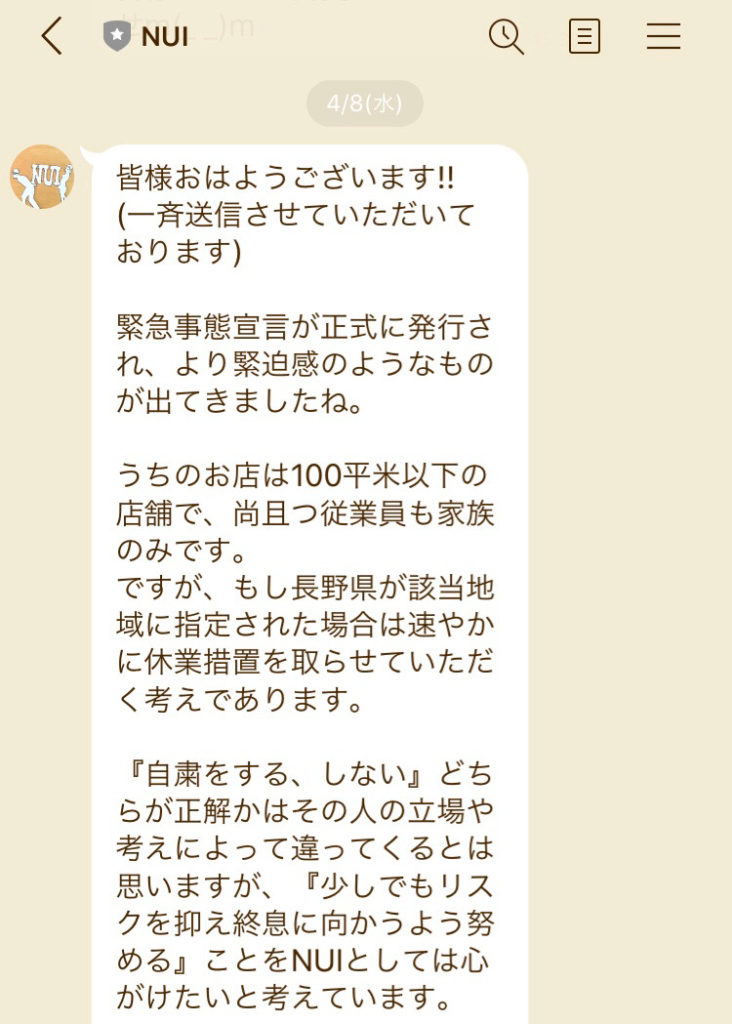This screenshot has height=1024, width=732.
Task: Open the notes icon in the header
Action: tap(584, 37)
